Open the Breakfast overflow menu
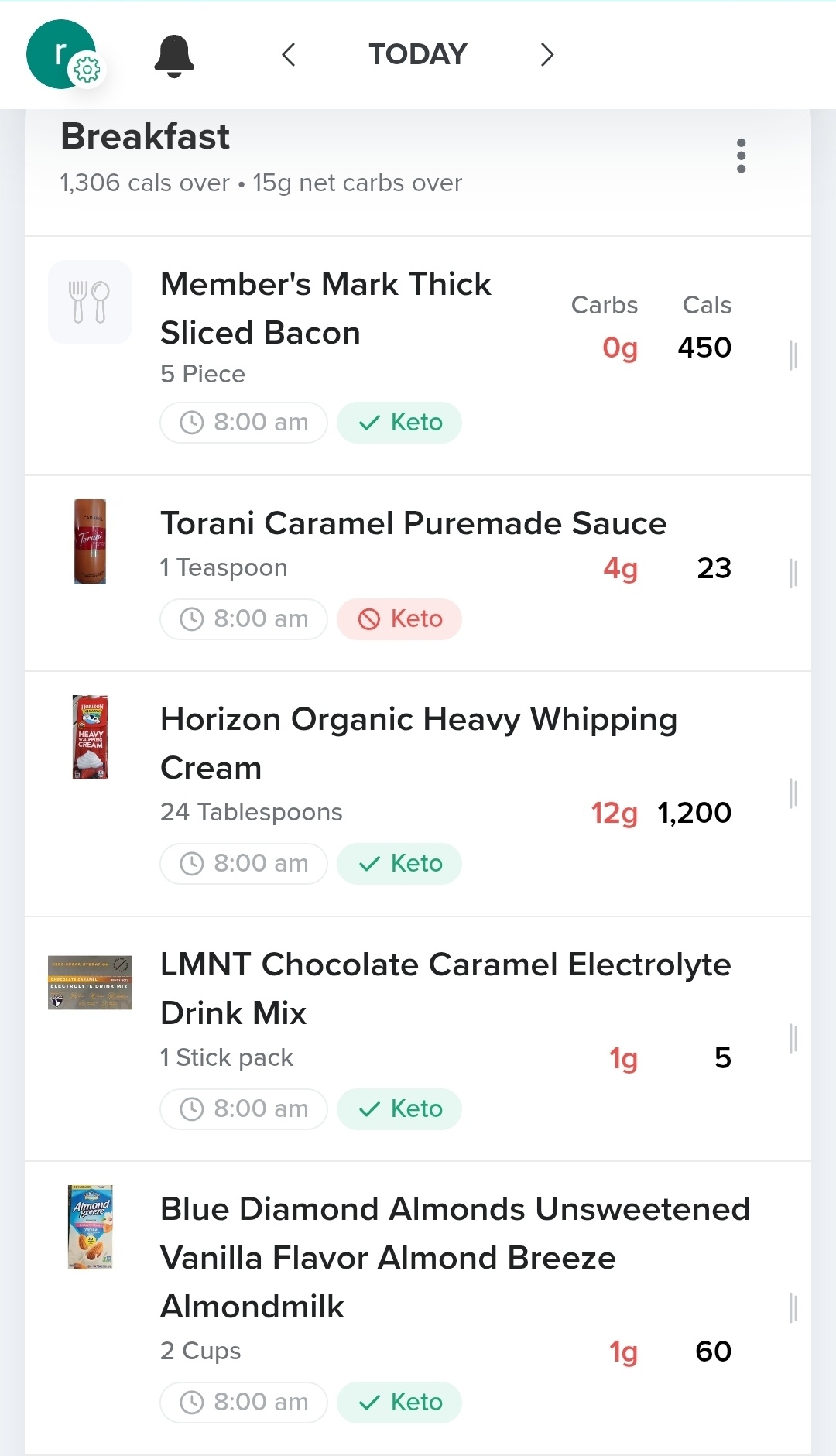Screen dimensions: 836x1456 coord(742,156)
